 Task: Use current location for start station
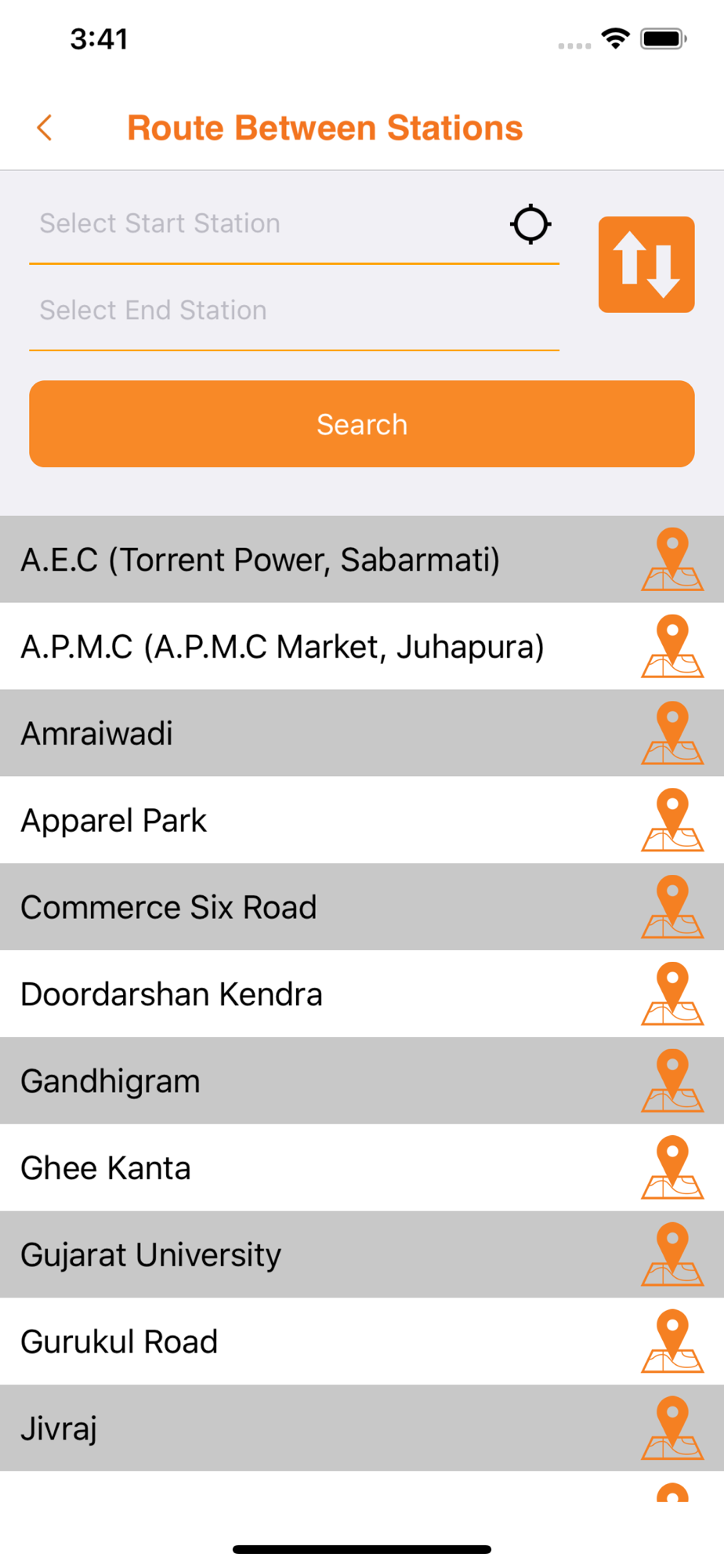[530, 224]
